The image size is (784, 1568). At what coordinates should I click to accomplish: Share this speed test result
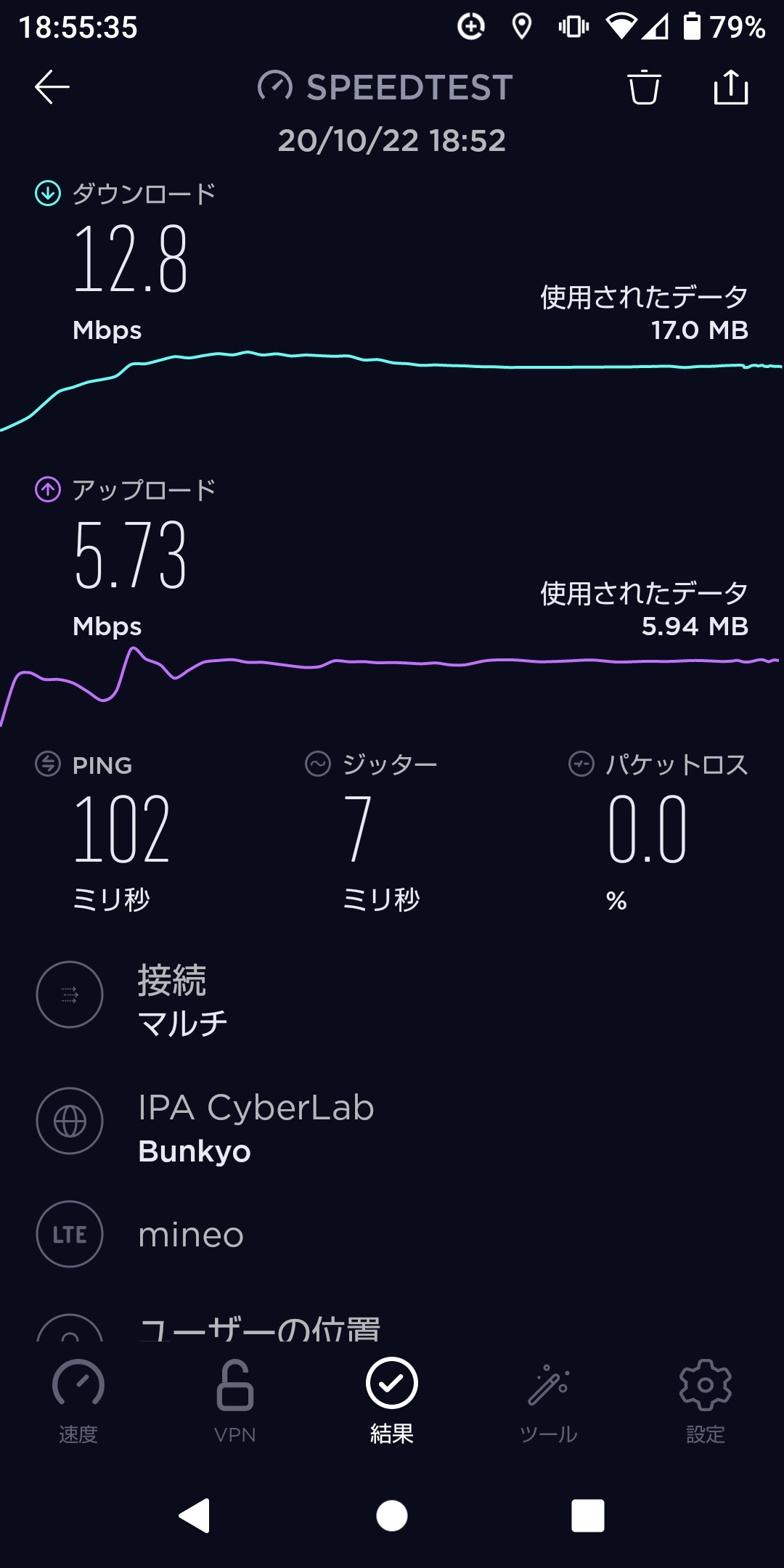click(x=730, y=88)
